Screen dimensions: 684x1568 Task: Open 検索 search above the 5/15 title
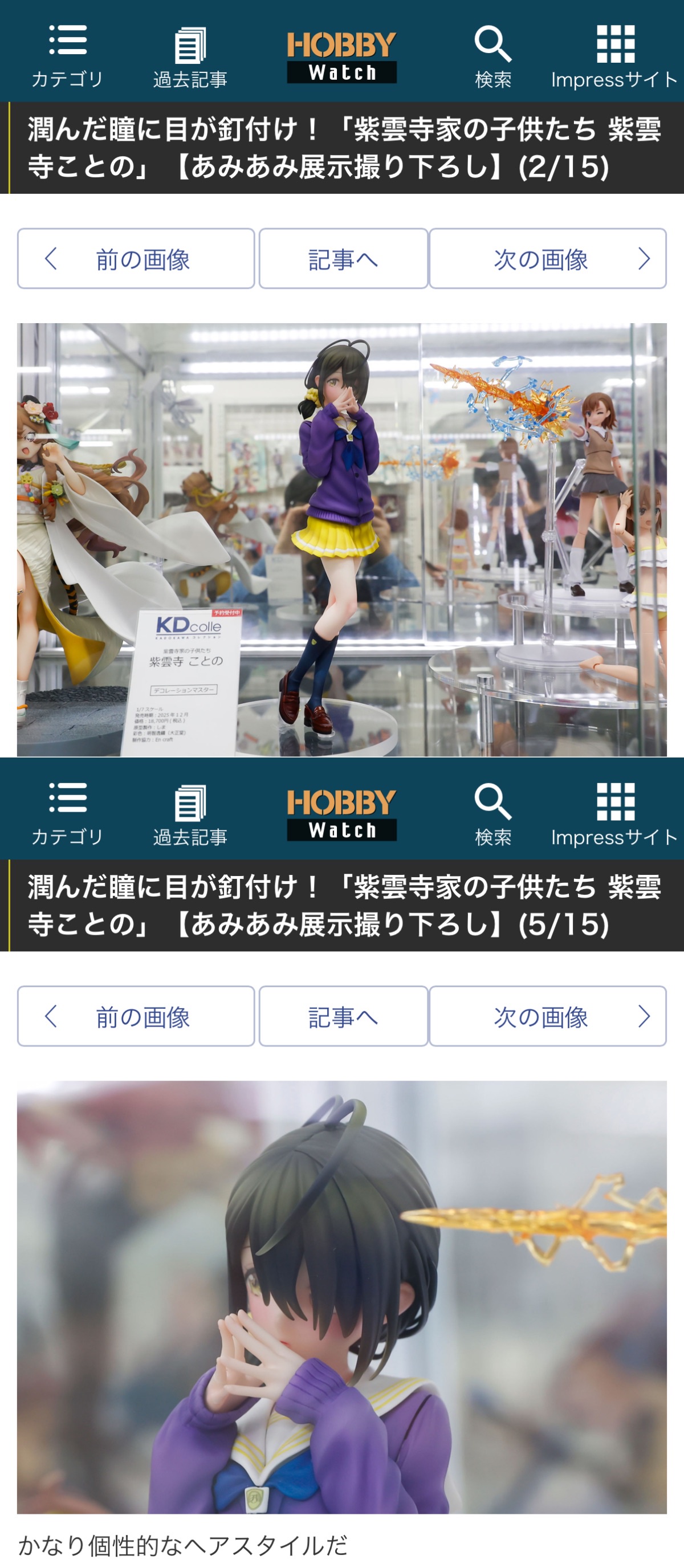[x=493, y=814]
